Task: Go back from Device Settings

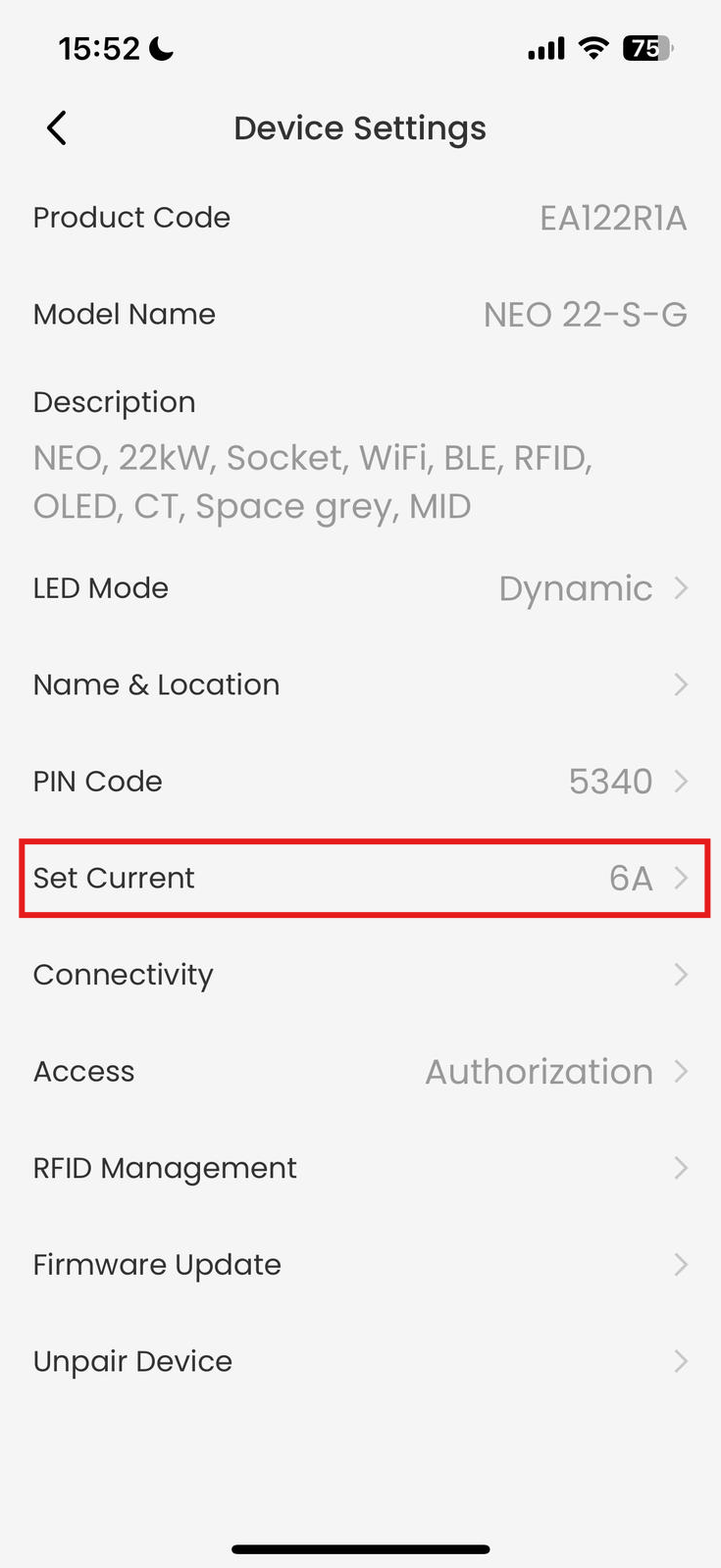Action: 57,128
